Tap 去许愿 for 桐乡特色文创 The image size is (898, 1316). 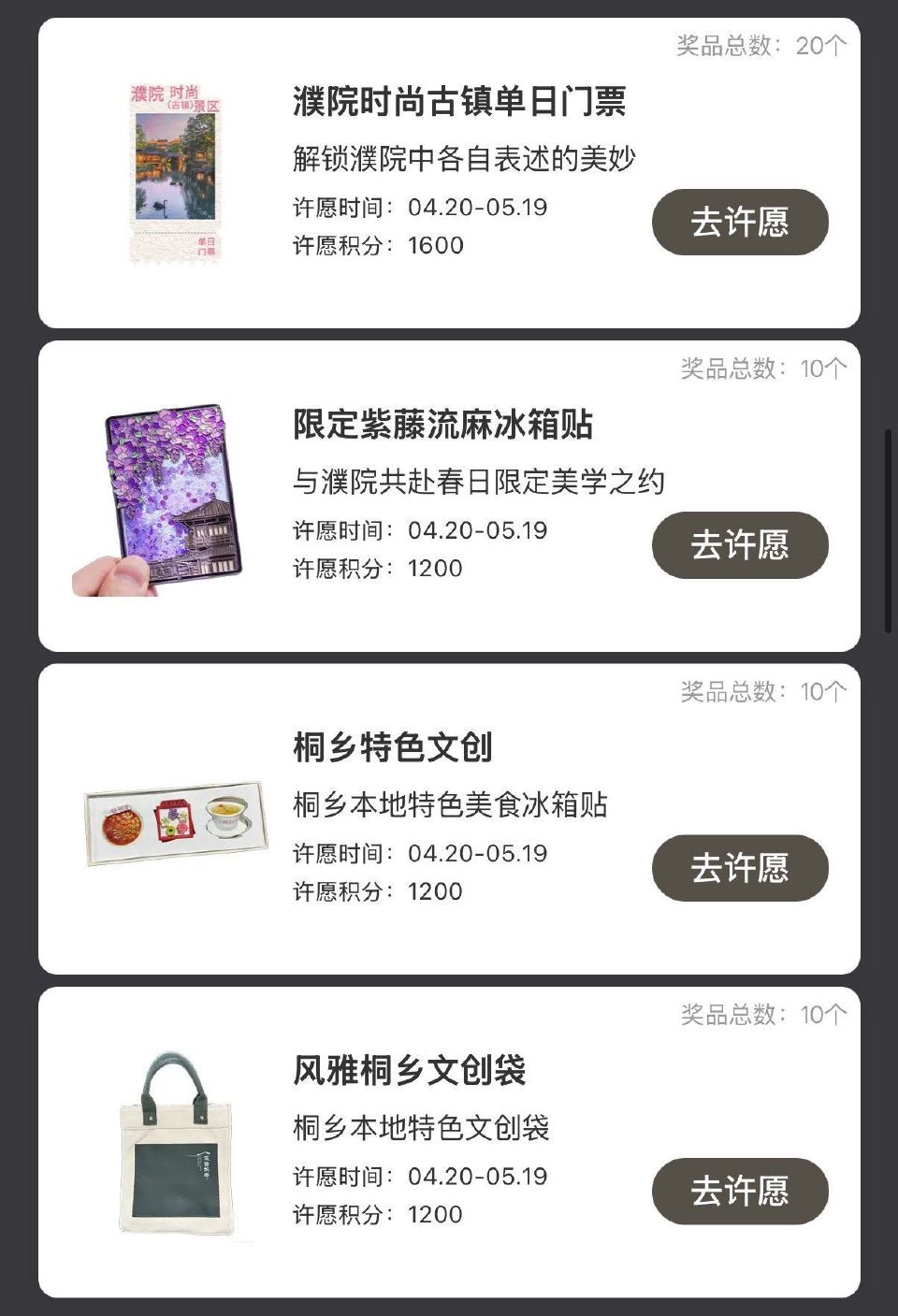[738, 868]
